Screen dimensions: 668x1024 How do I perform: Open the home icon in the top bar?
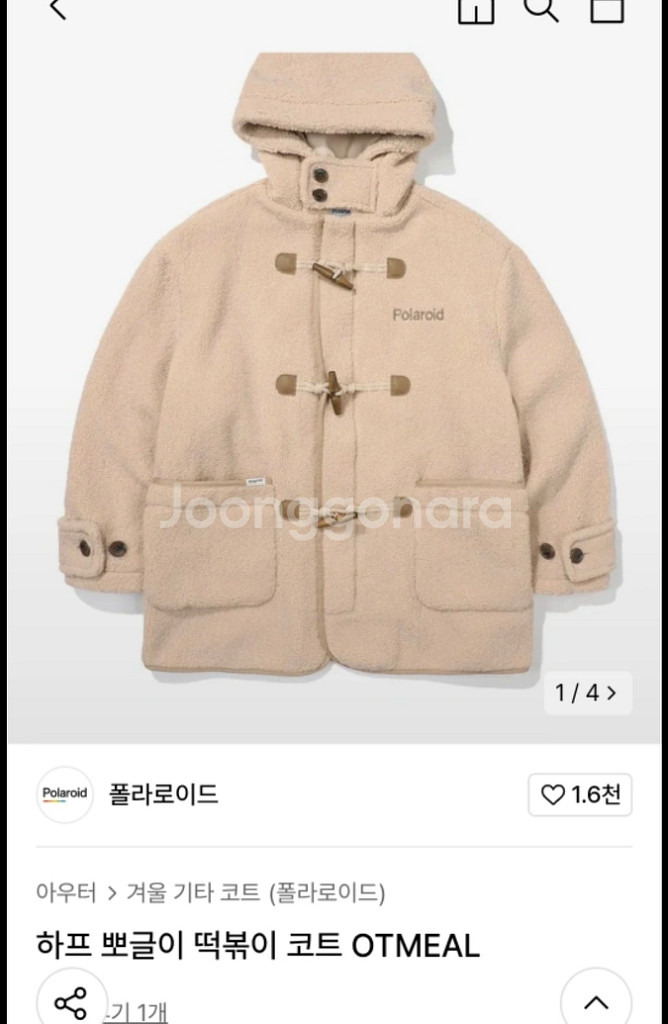[475, 9]
